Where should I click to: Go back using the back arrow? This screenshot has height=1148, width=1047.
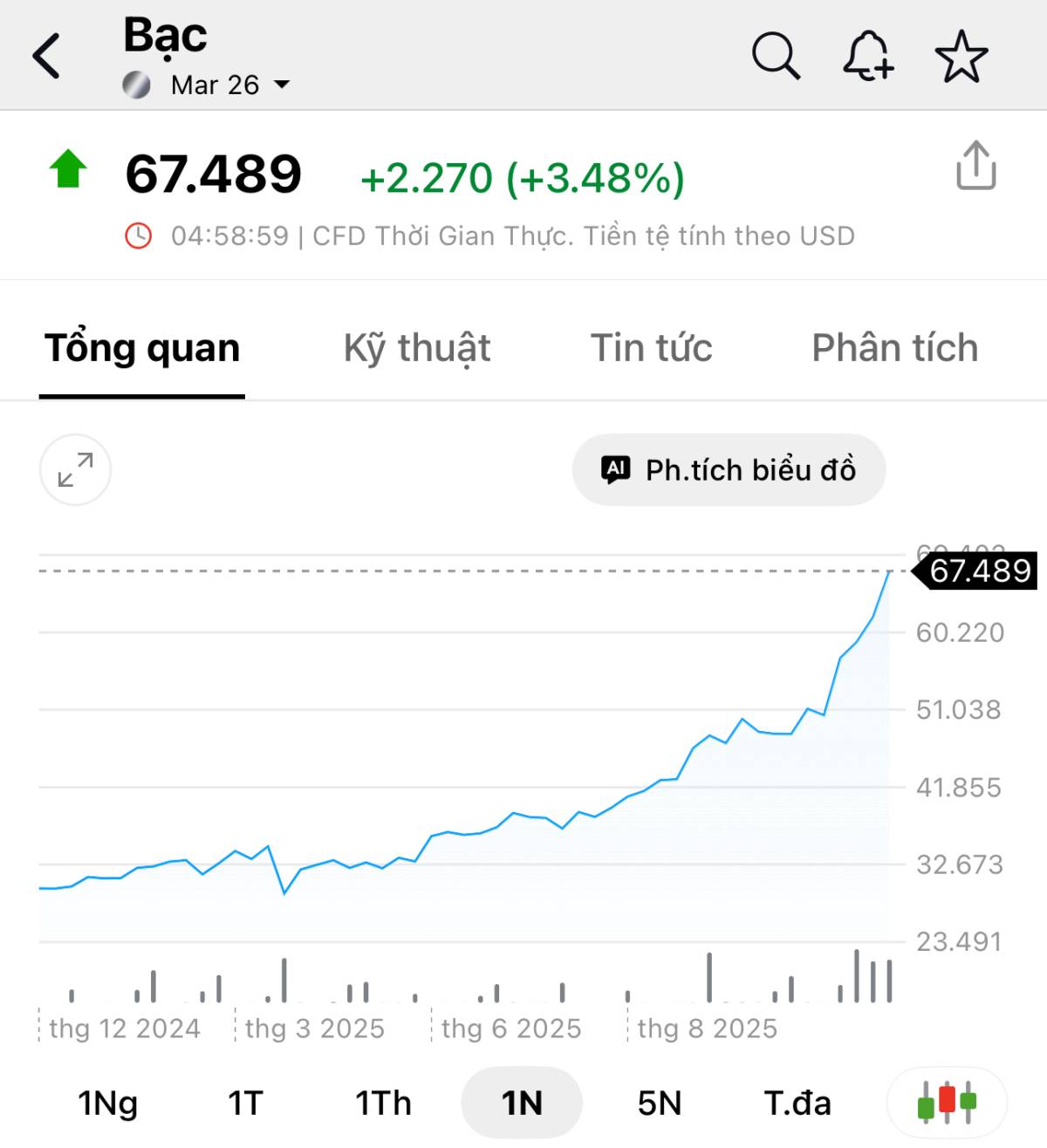(46, 54)
